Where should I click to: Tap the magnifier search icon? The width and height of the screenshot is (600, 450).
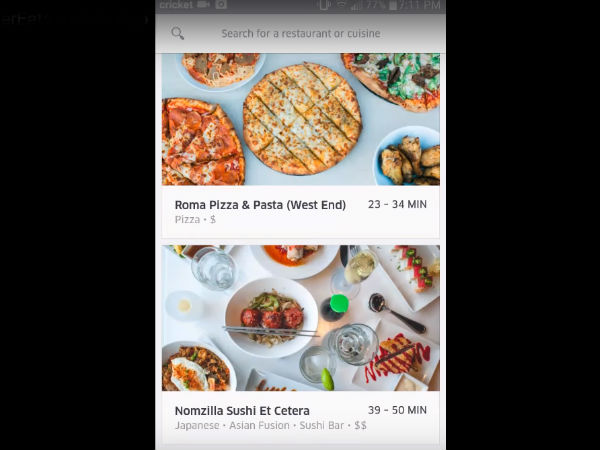[178, 33]
